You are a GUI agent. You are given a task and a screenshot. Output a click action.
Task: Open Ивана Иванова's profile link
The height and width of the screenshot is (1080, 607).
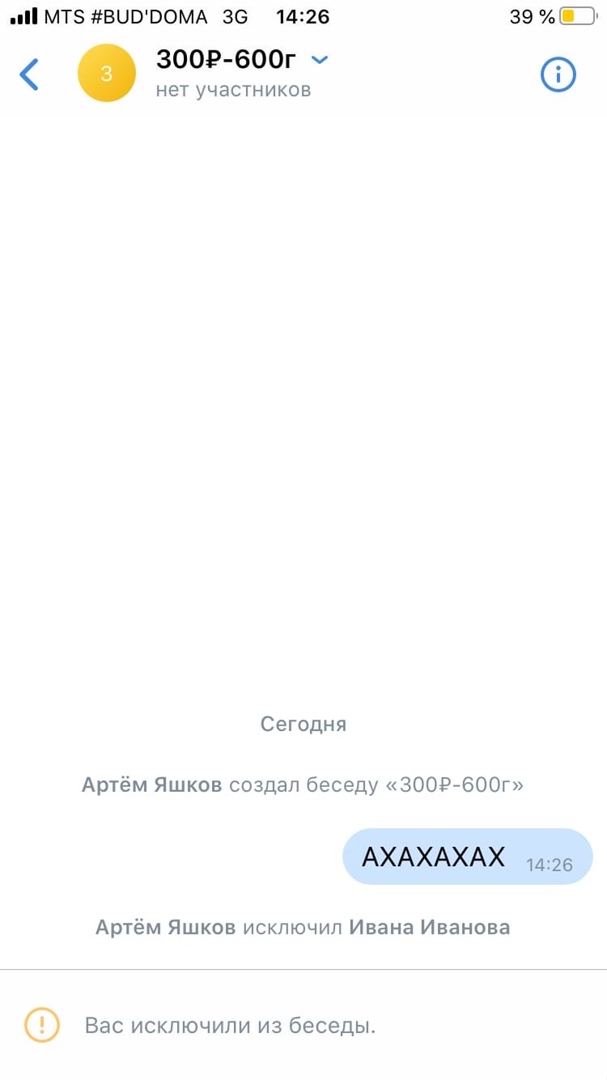point(429,927)
